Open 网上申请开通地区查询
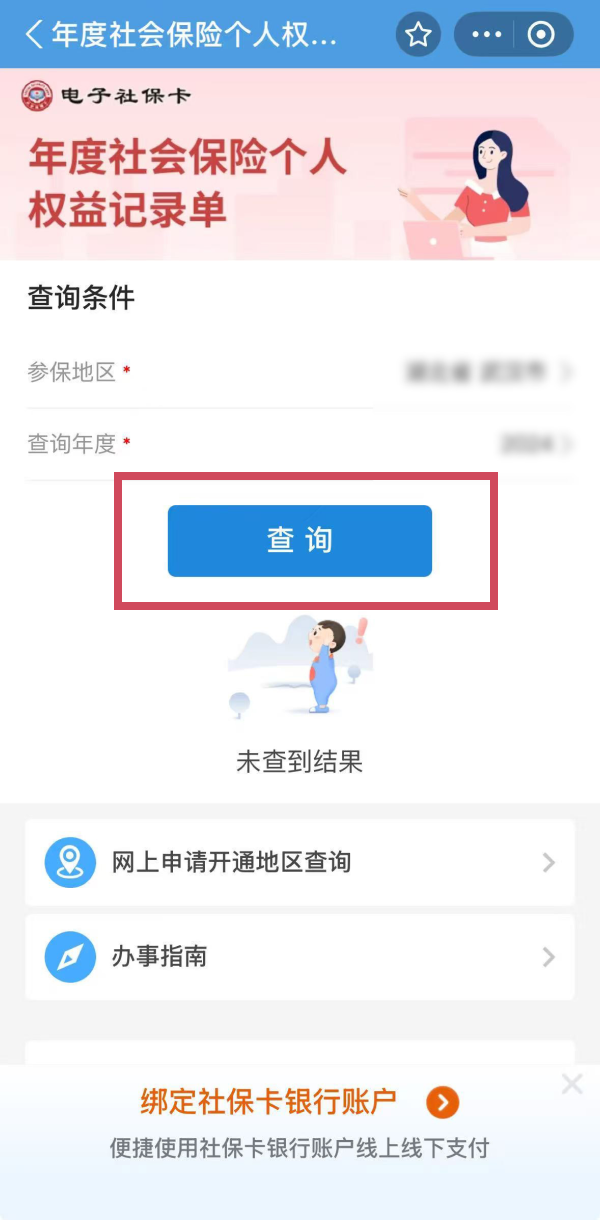This screenshot has height=1220, width=600. coord(300,862)
